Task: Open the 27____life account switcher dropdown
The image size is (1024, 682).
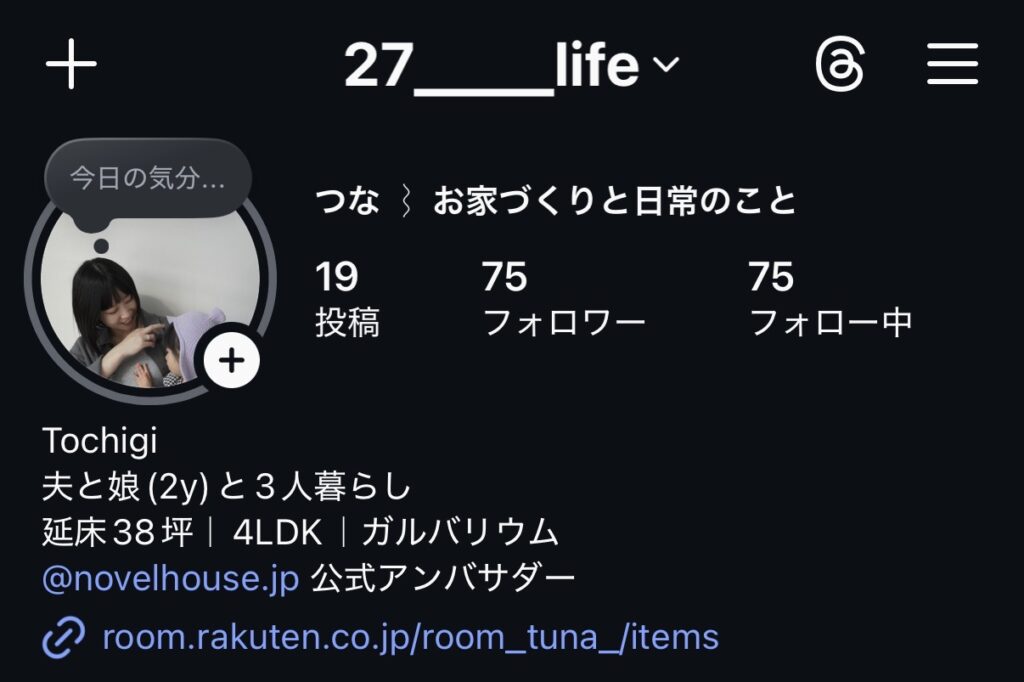Action: (511, 66)
